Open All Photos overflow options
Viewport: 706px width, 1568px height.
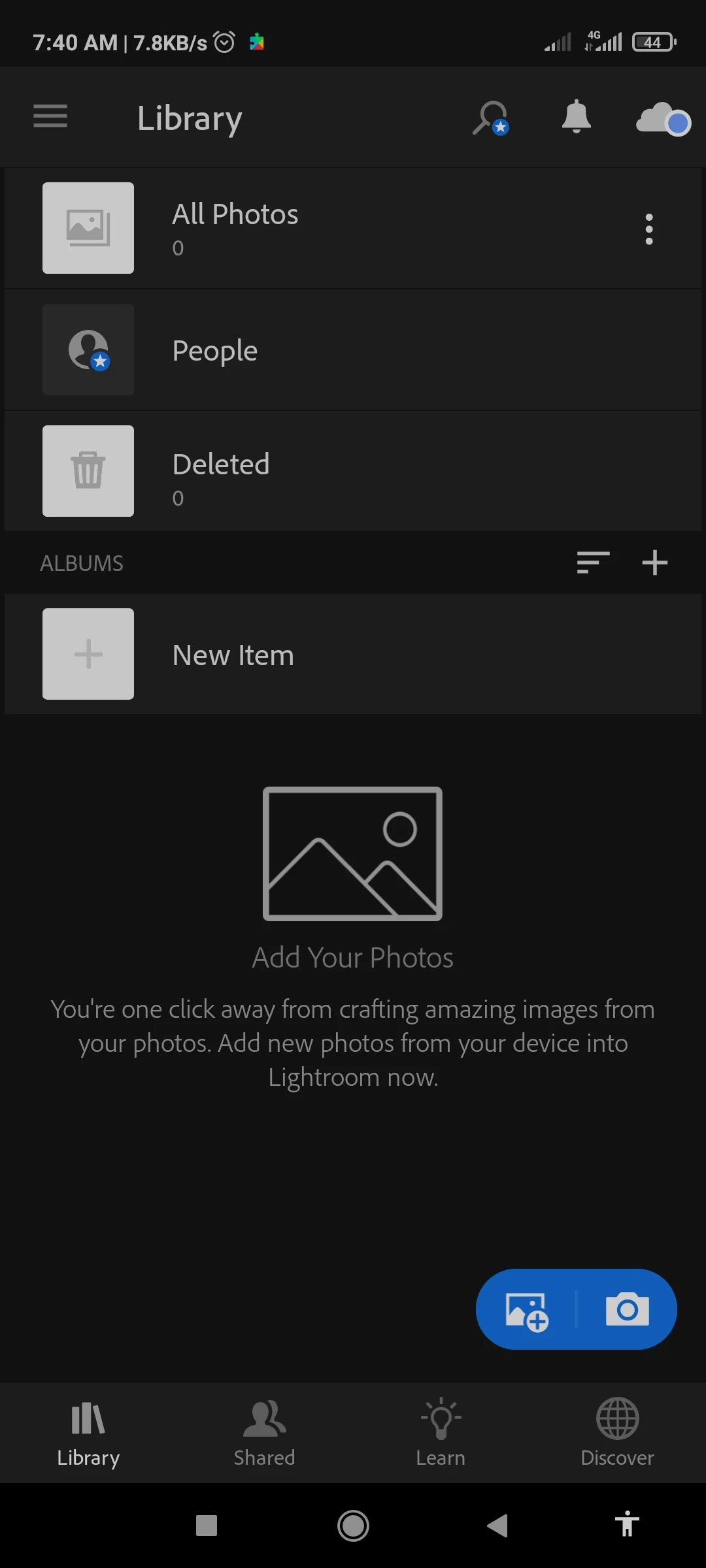648,229
